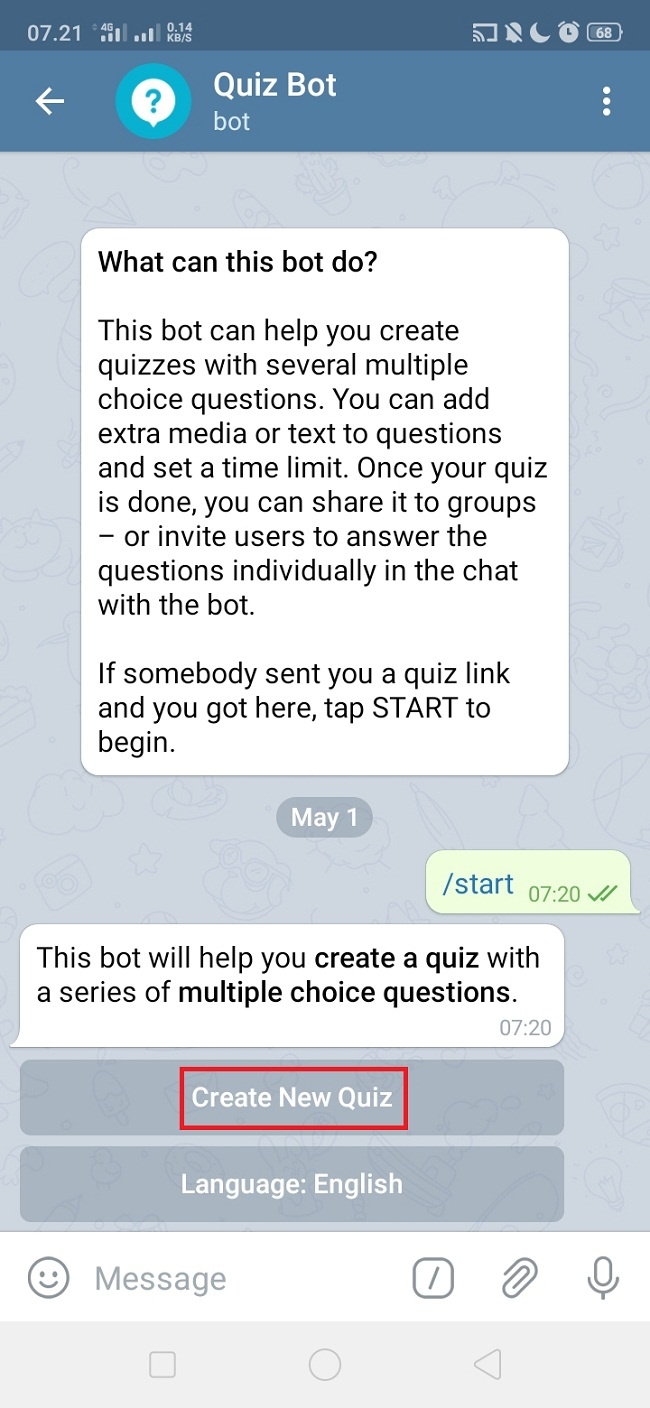The height and width of the screenshot is (1408, 650).
Task: Open Quiz Bot profile from header
Action: click(275, 101)
